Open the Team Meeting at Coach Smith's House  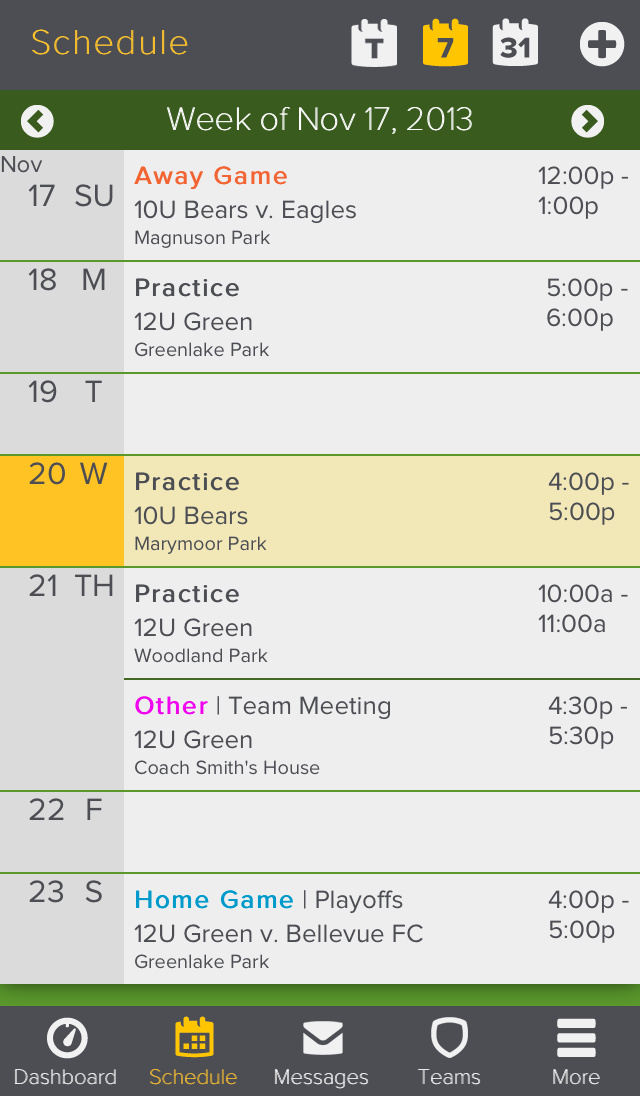click(380, 736)
